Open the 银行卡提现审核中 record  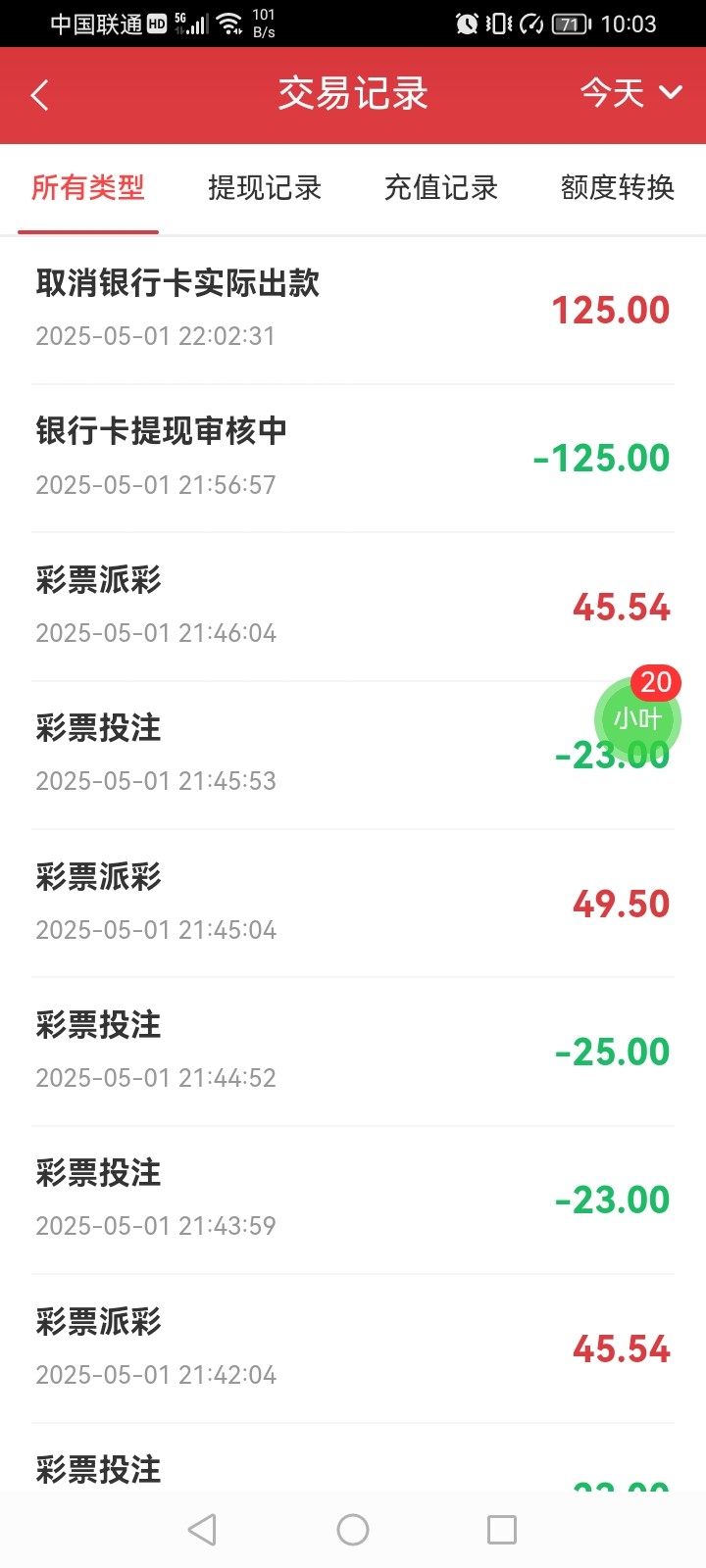(353, 458)
